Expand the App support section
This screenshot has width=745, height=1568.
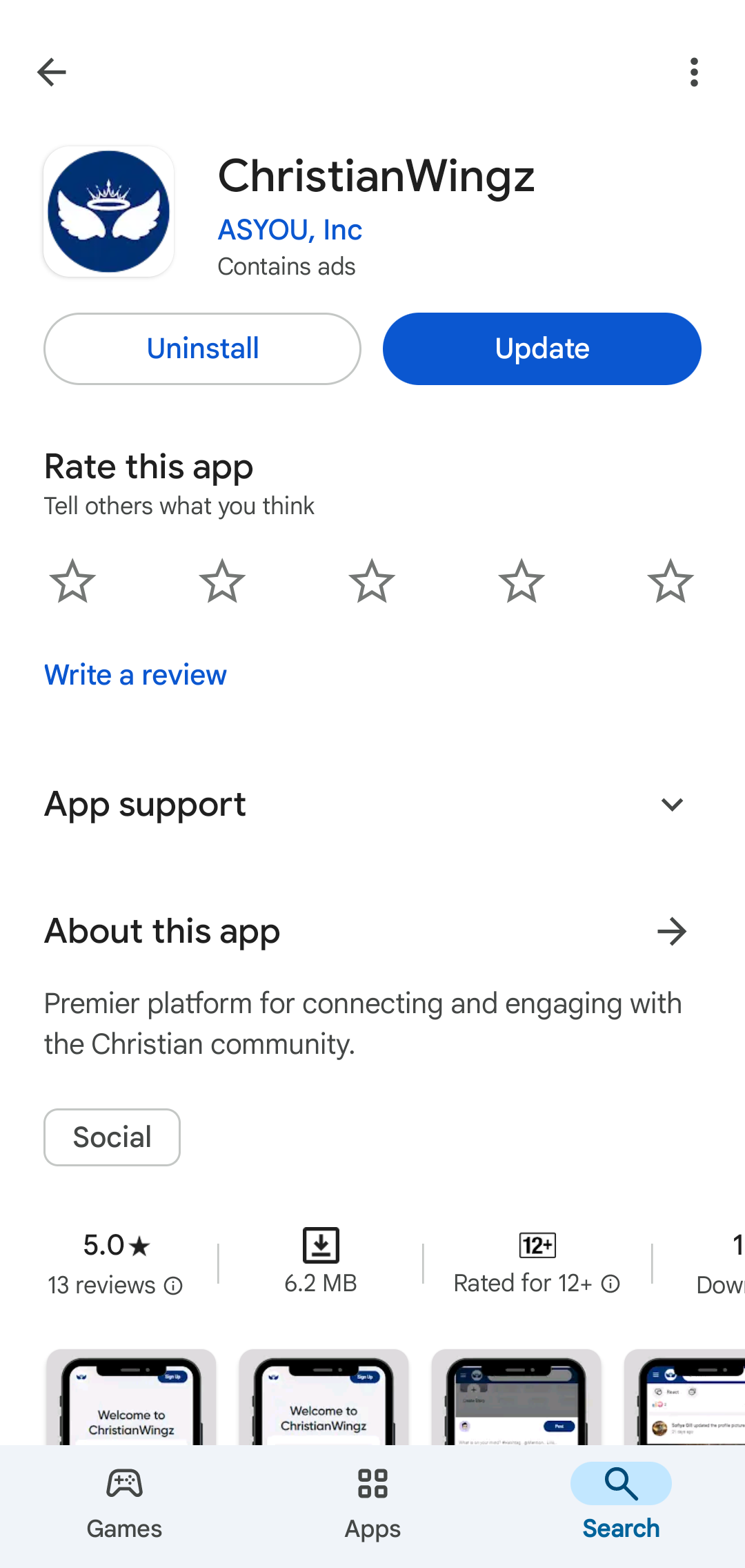[672, 805]
